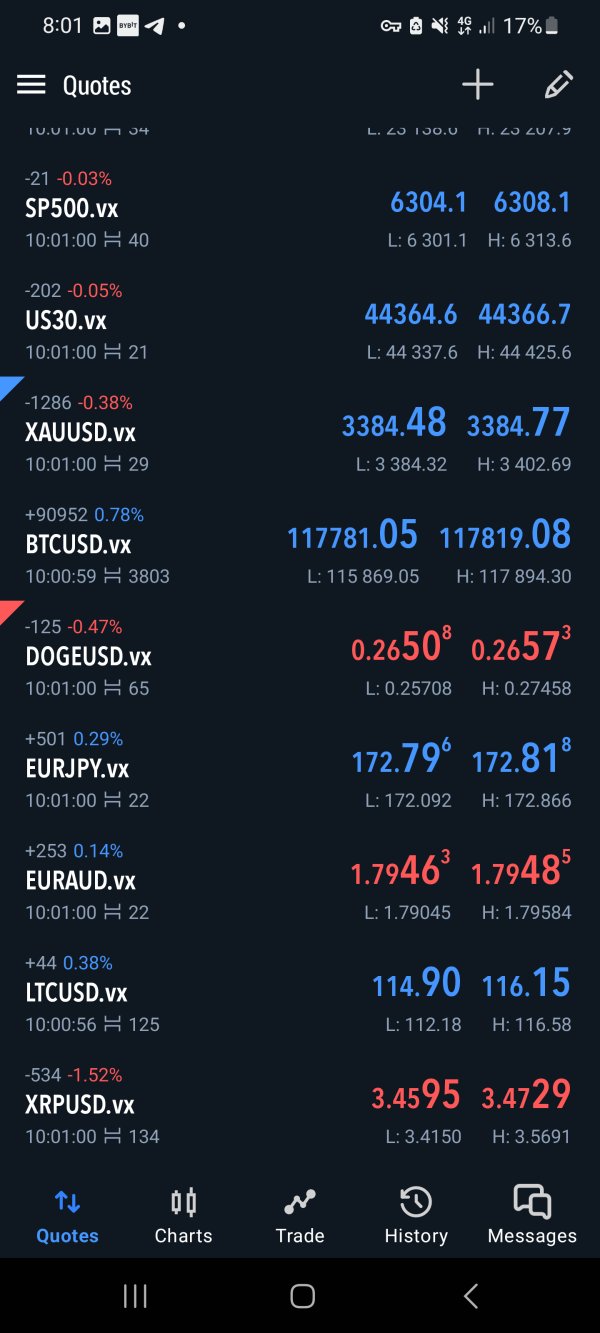The height and width of the screenshot is (1333, 600).
Task: Choose the LTCUSD.vx symbol
Action: [300, 993]
